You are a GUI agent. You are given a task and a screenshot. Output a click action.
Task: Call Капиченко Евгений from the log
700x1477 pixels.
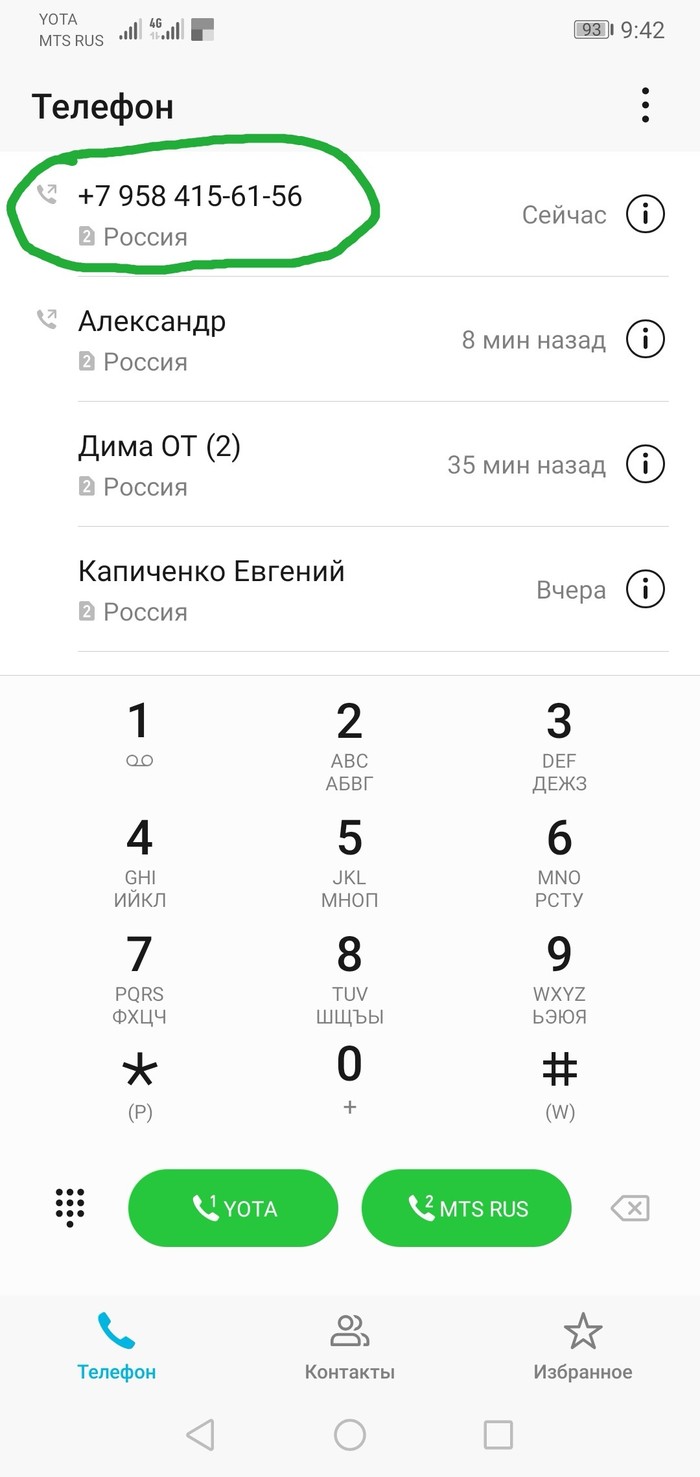(250, 589)
